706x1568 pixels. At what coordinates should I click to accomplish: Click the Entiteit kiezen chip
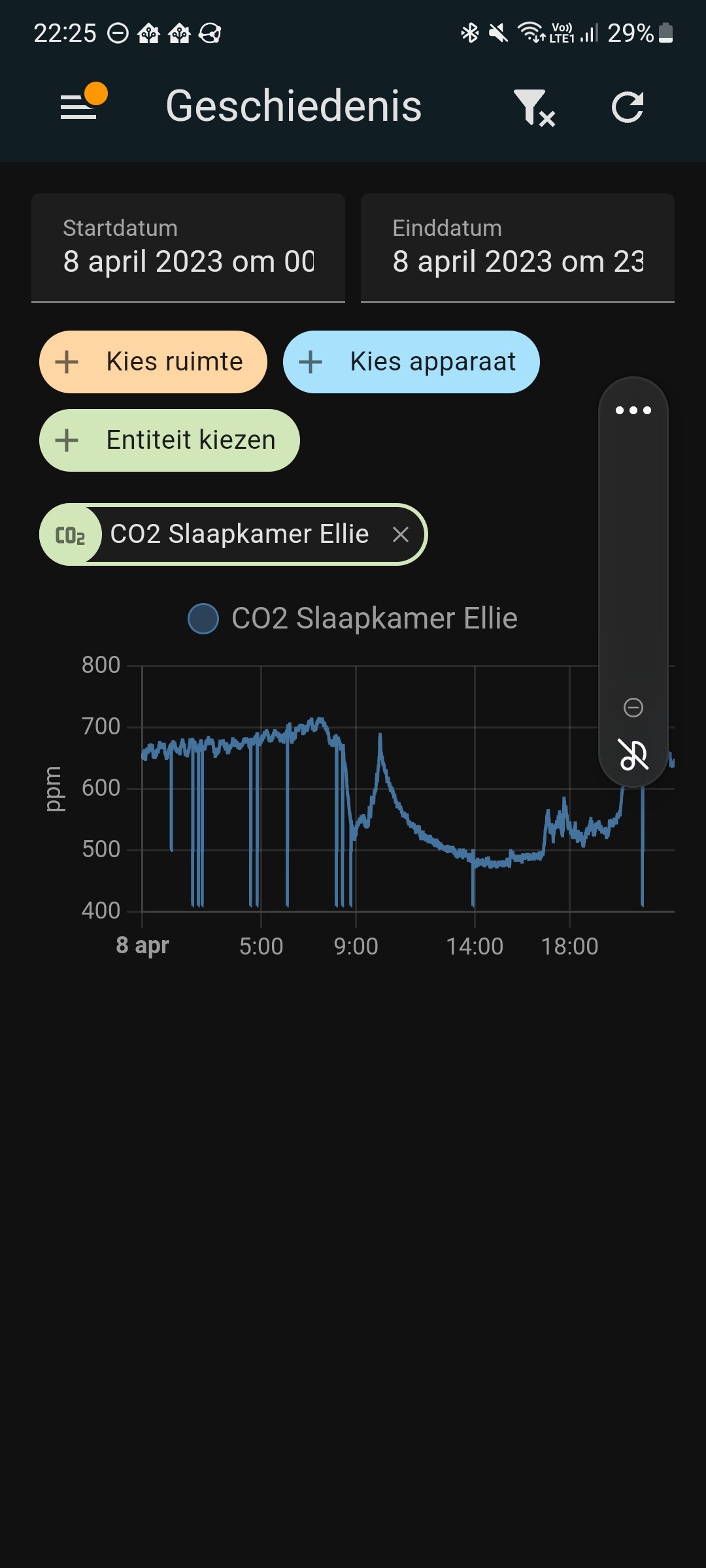tap(170, 440)
